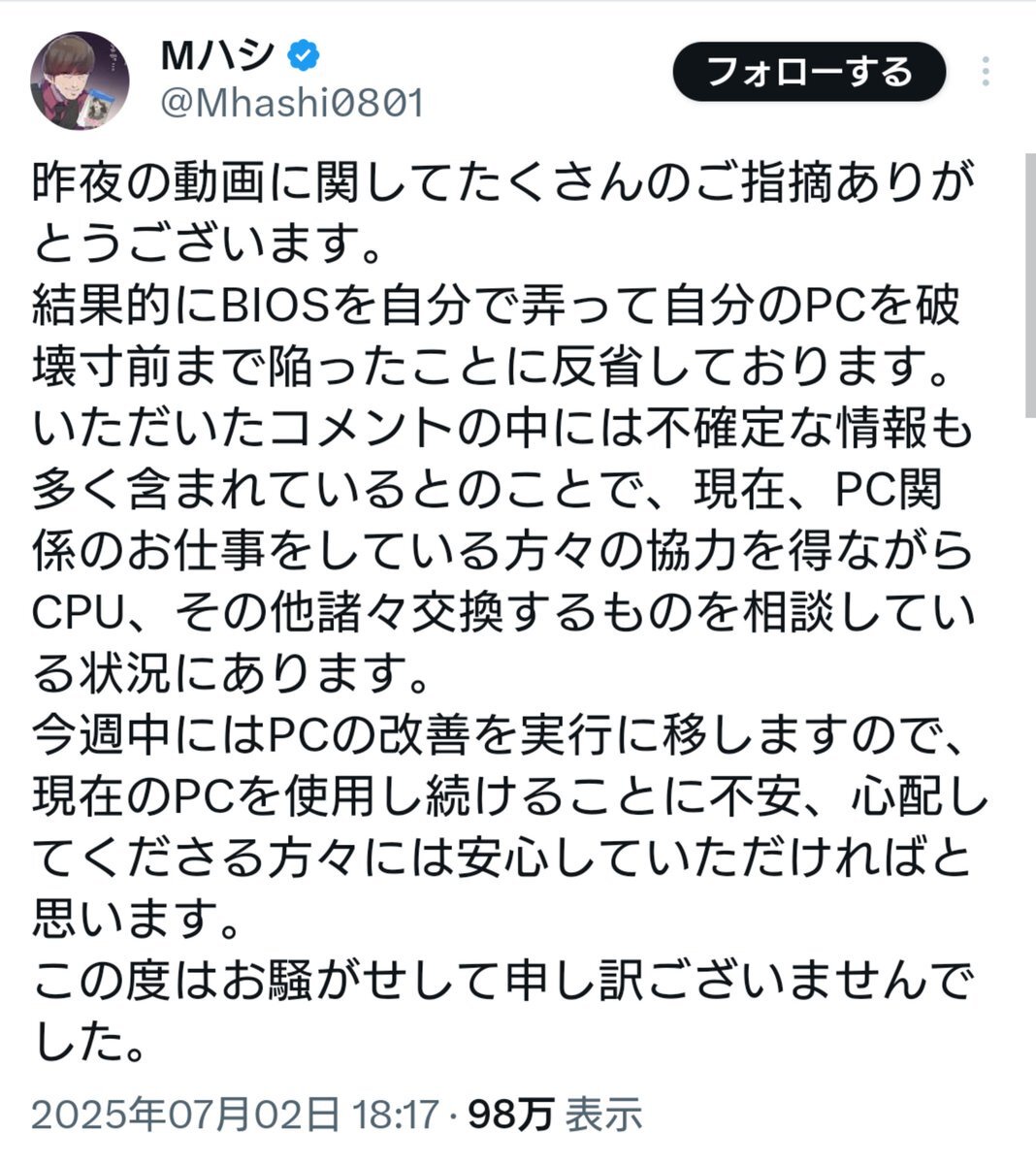Open the @Mhashi0801 profile handle

click(292, 103)
